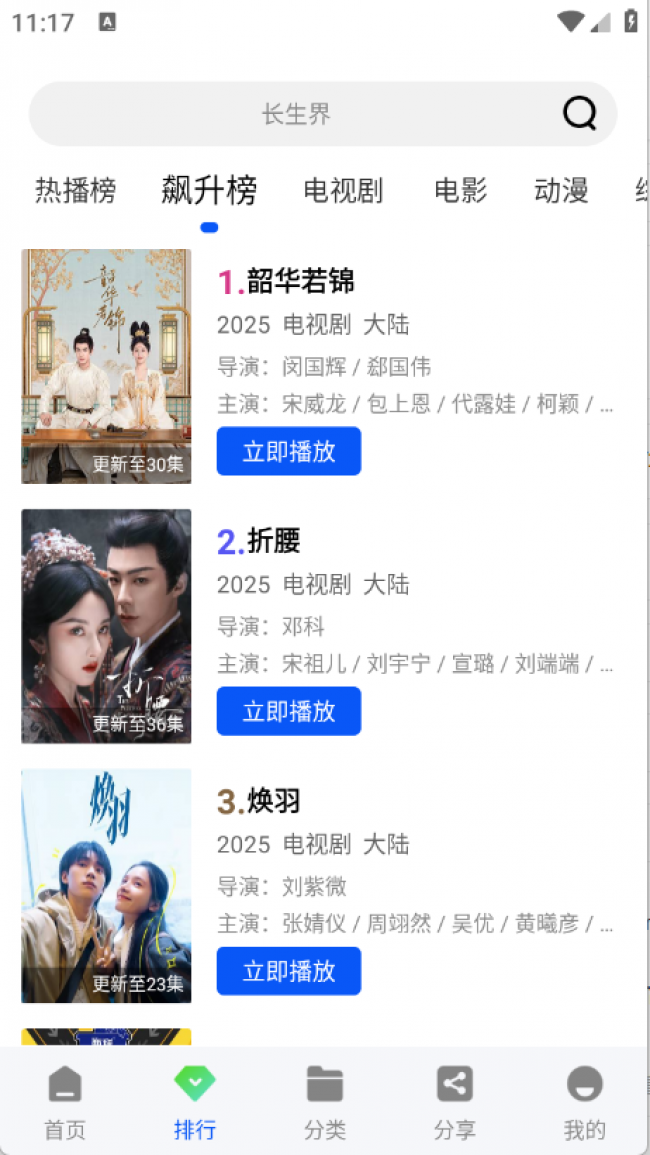Open the 分类 categories tab
This screenshot has height=1155, width=650.
pyautogui.click(x=325, y=1102)
